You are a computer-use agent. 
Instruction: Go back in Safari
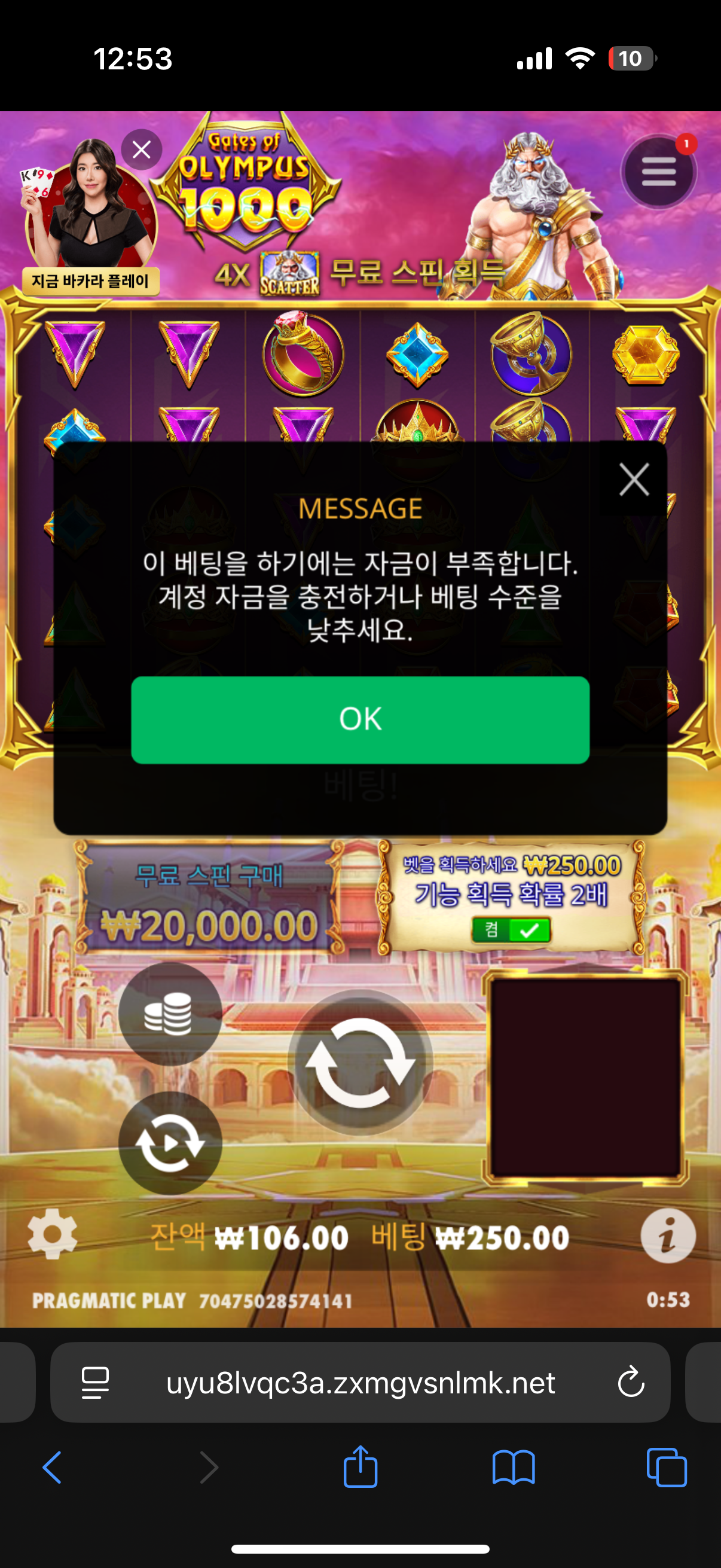(53, 1468)
